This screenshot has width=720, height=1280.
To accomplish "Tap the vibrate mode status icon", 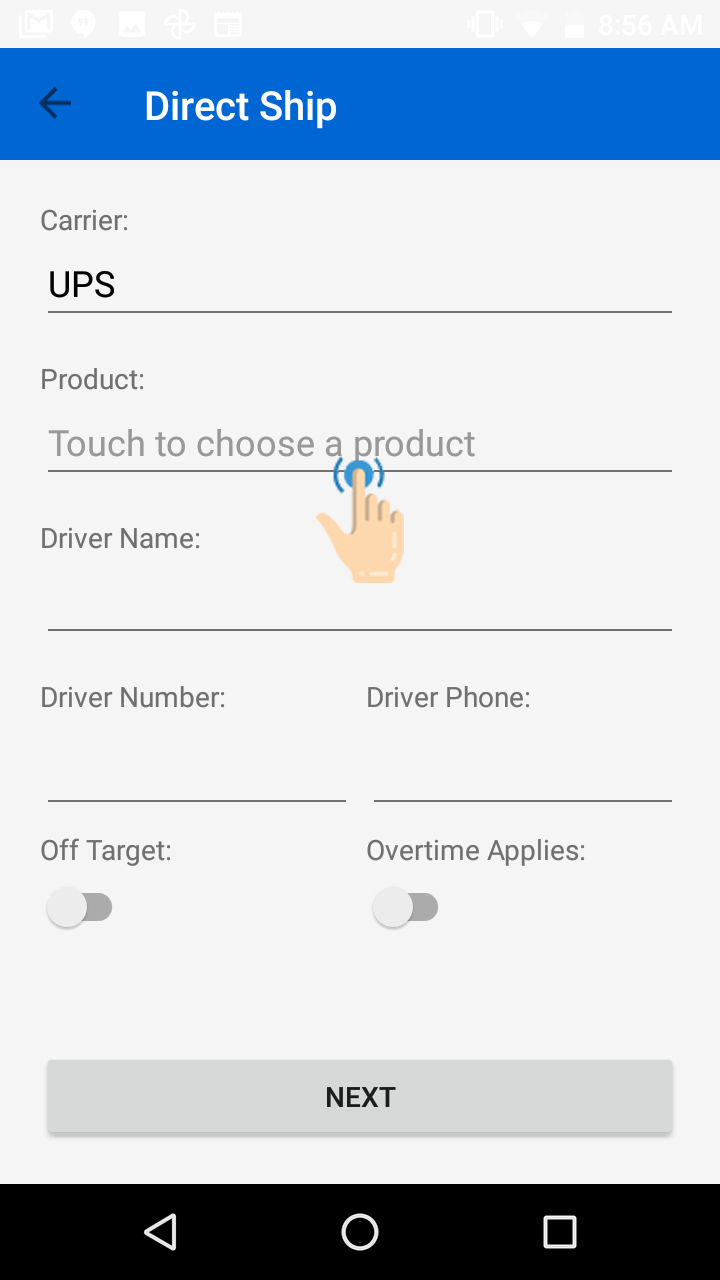I will click(x=483, y=23).
